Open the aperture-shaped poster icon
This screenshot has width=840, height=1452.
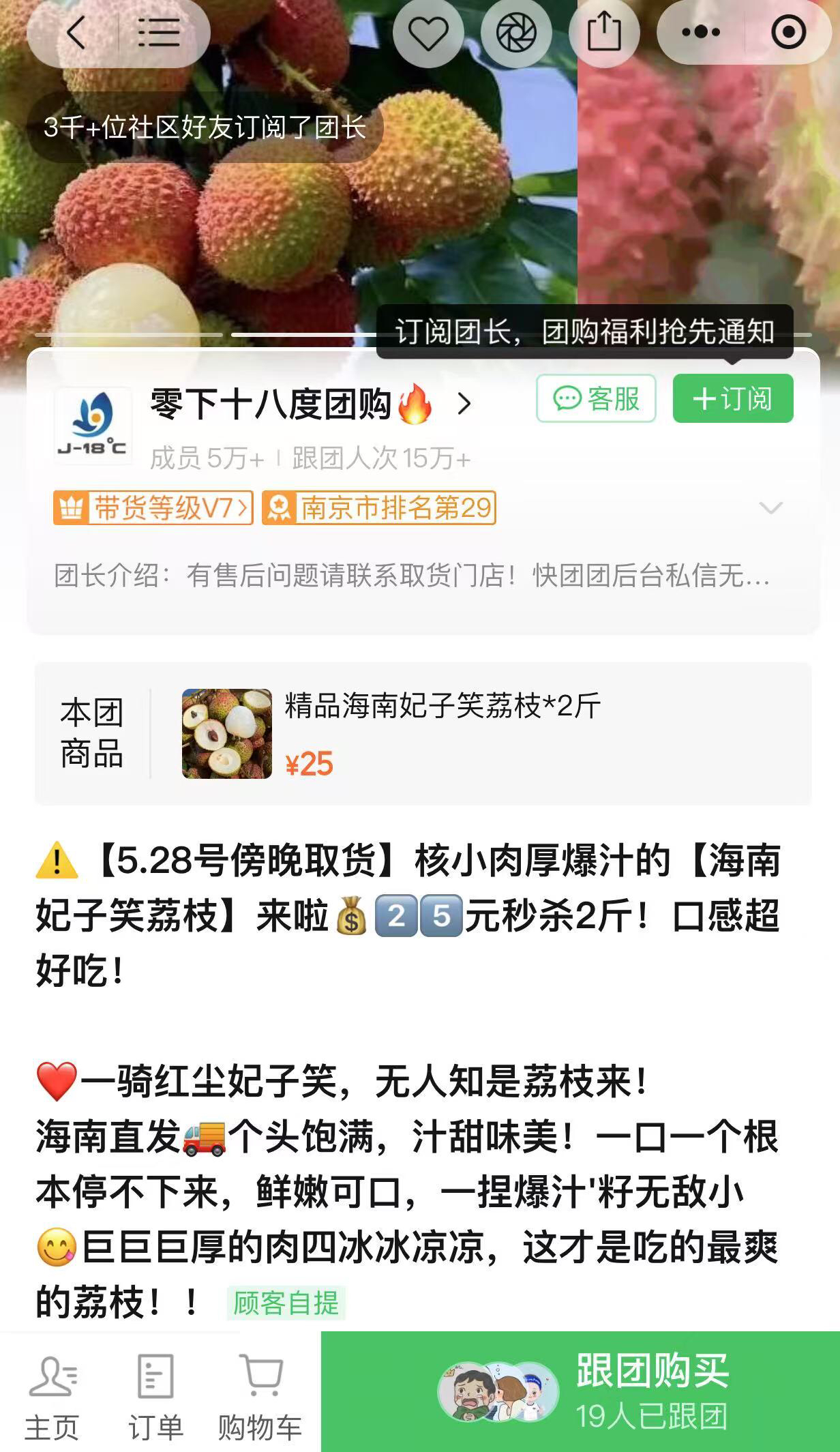(515, 32)
